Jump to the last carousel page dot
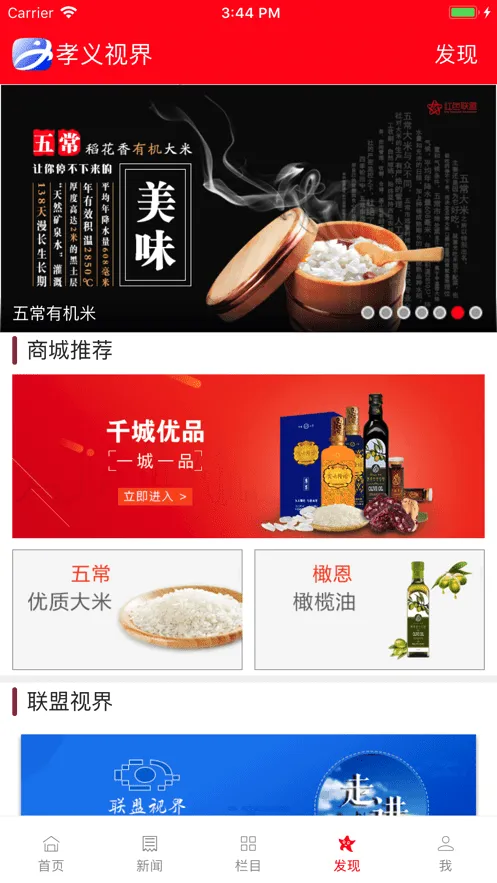 coord(476,313)
